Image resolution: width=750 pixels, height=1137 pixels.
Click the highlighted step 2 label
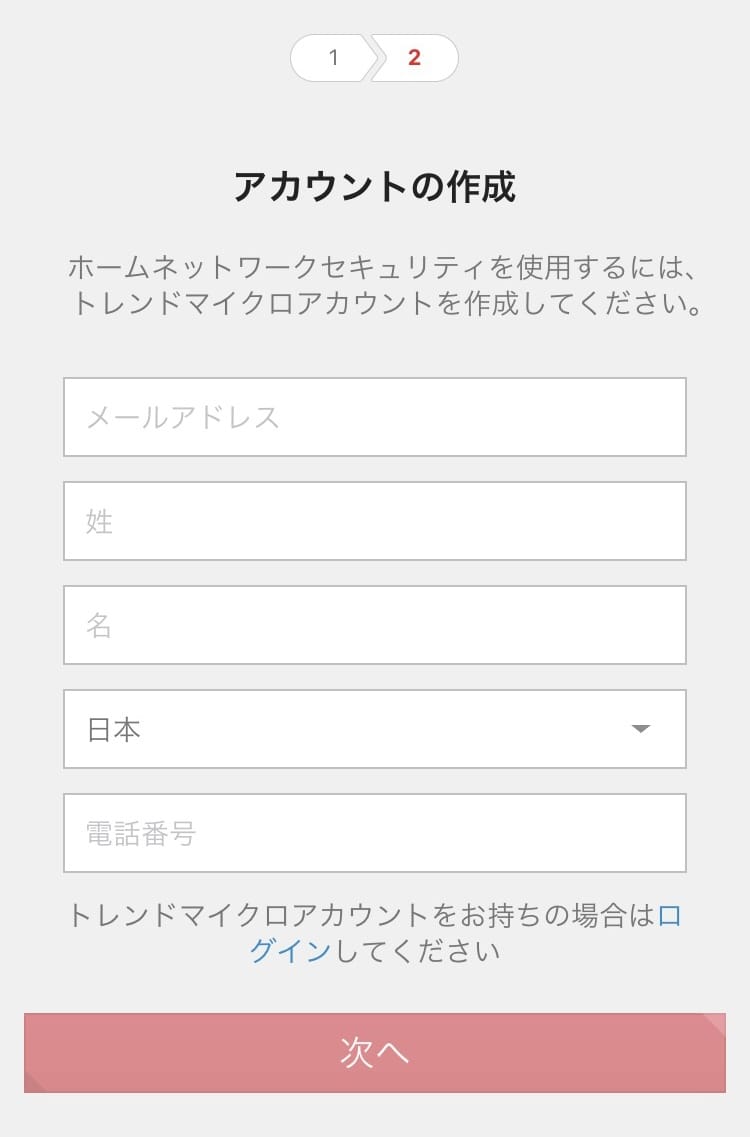pyautogui.click(x=416, y=58)
